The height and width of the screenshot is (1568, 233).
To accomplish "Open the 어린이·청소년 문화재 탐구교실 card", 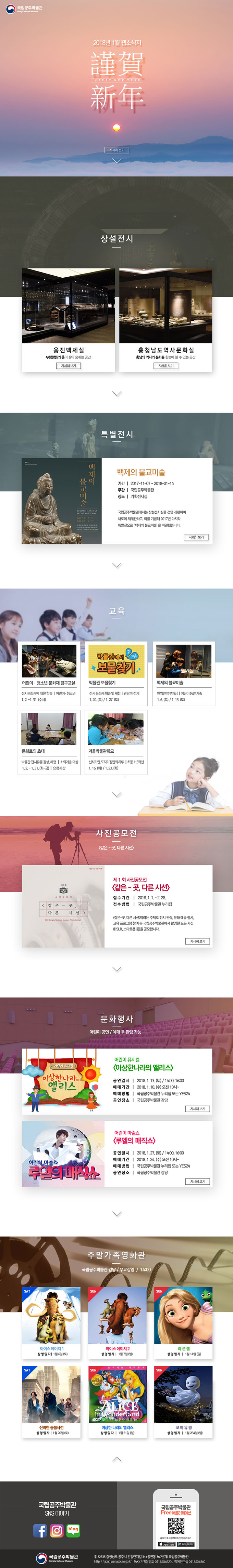I will [x=49, y=673].
